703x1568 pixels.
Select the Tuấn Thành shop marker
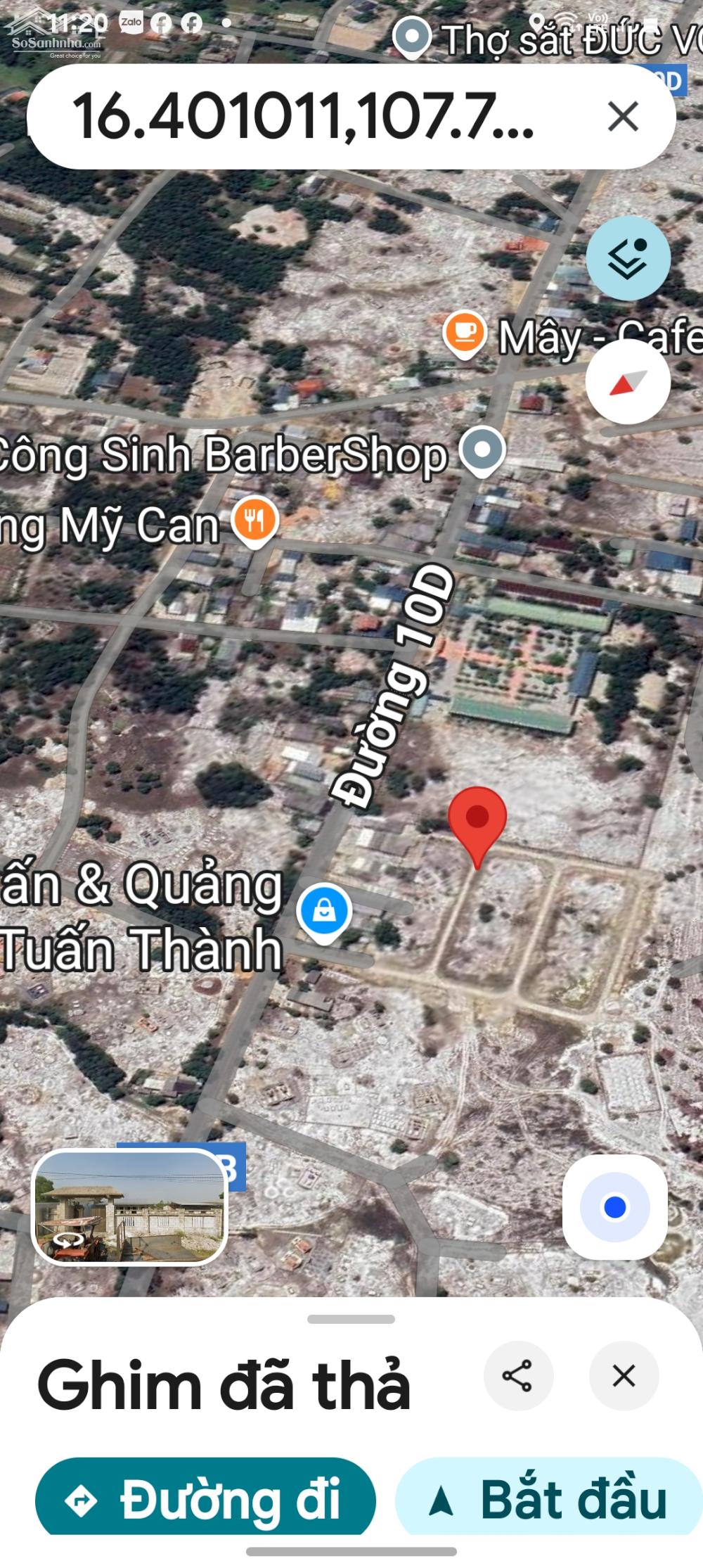click(x=323, y=910)
